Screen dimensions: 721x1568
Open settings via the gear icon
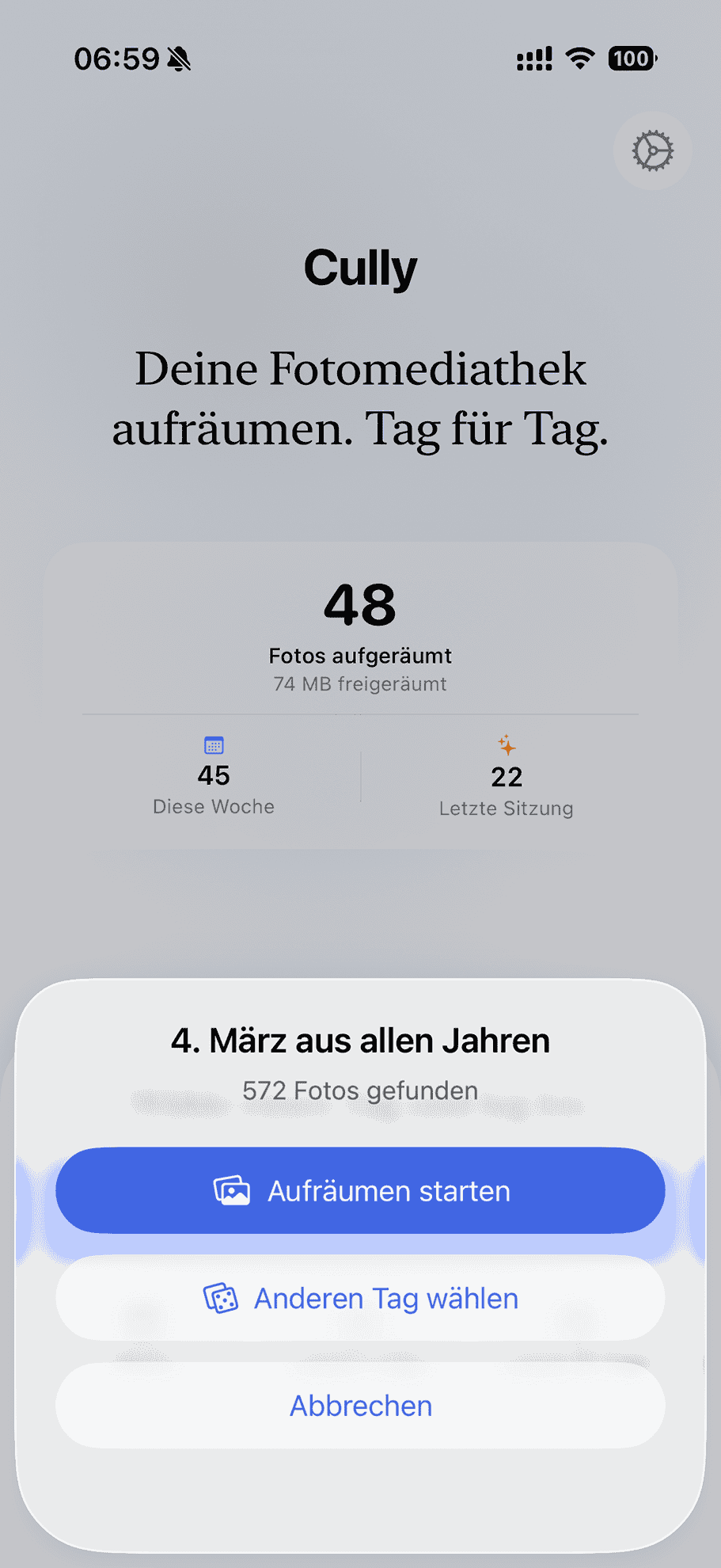(x=652, y=151)
